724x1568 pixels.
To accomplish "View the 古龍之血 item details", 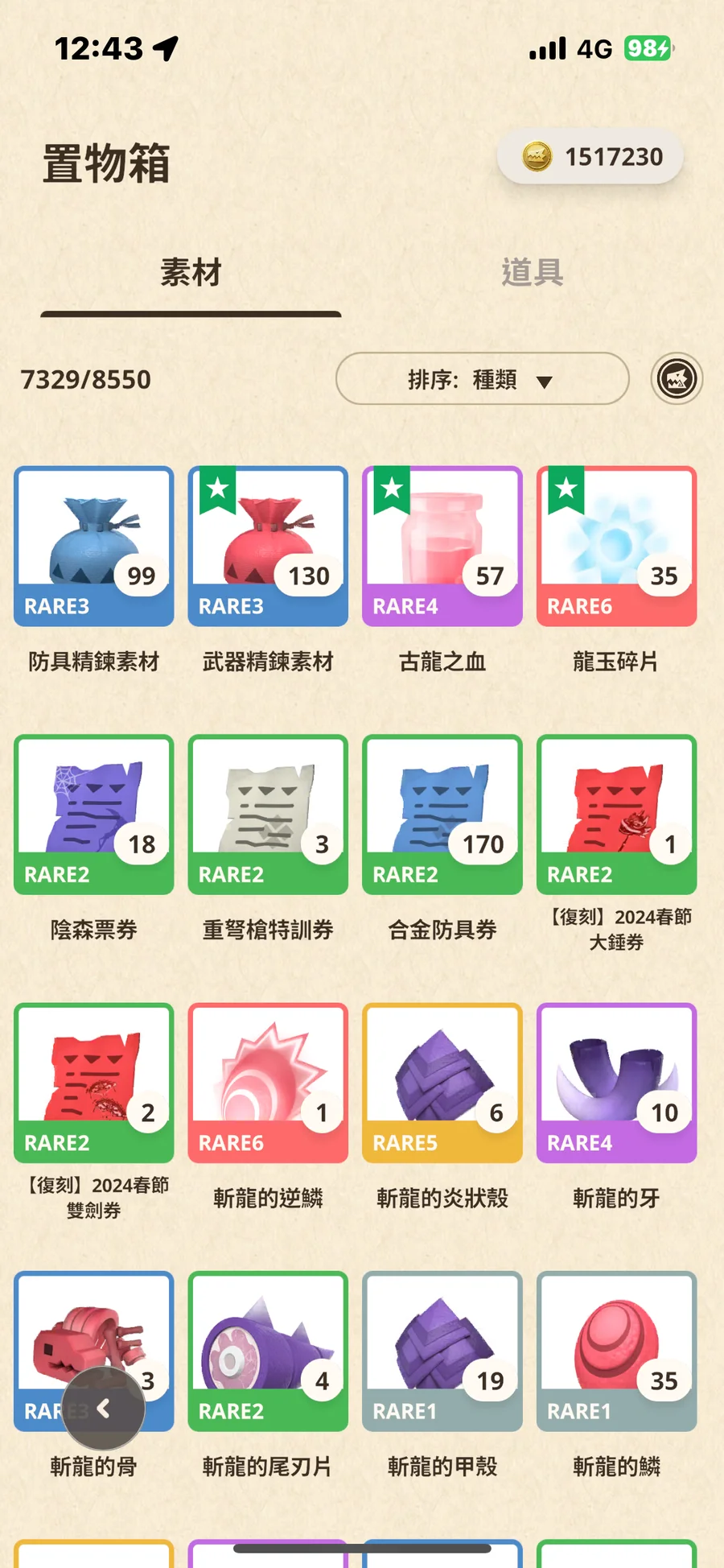I will point(442,547).
